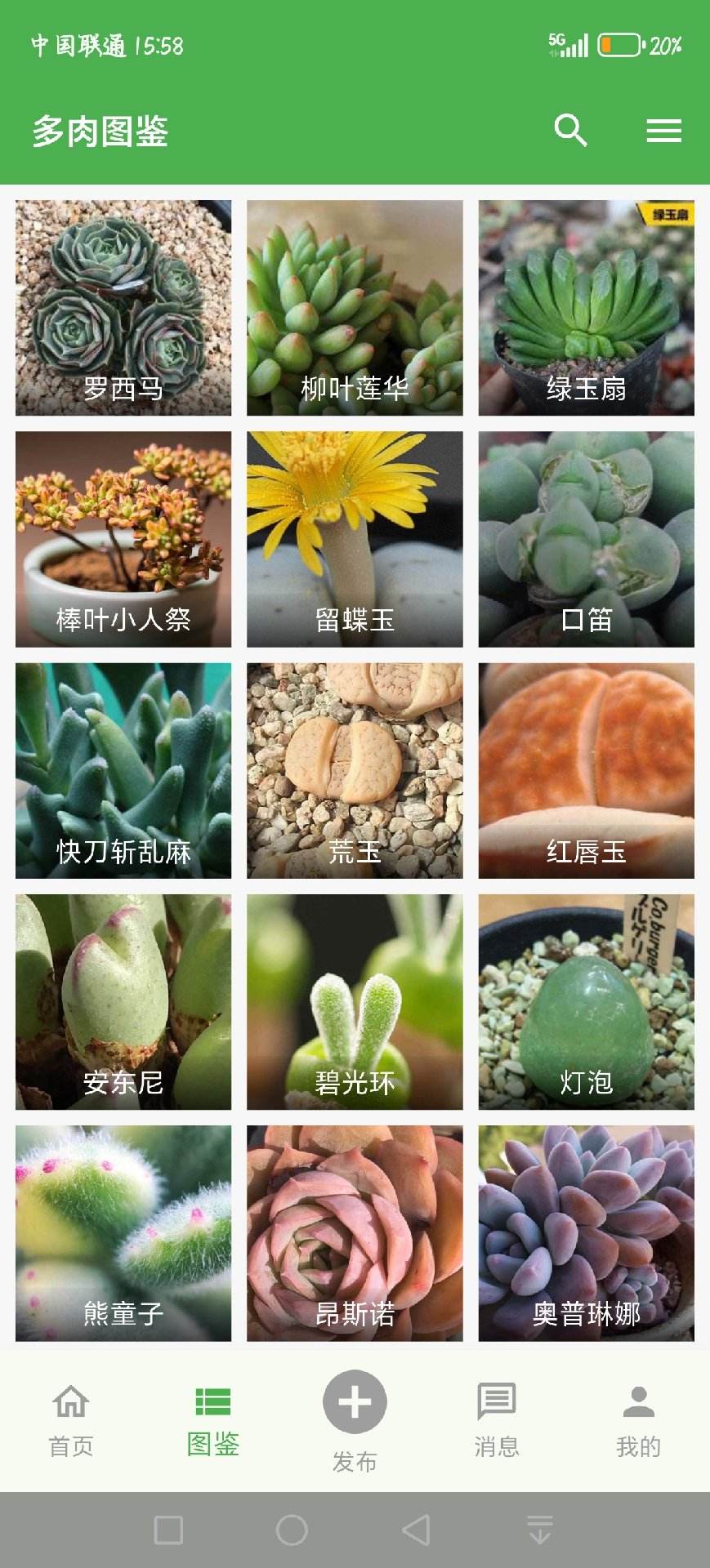View the 碧光环 succulent
Screen dimensions: 710x1568
coord(355,1001)
